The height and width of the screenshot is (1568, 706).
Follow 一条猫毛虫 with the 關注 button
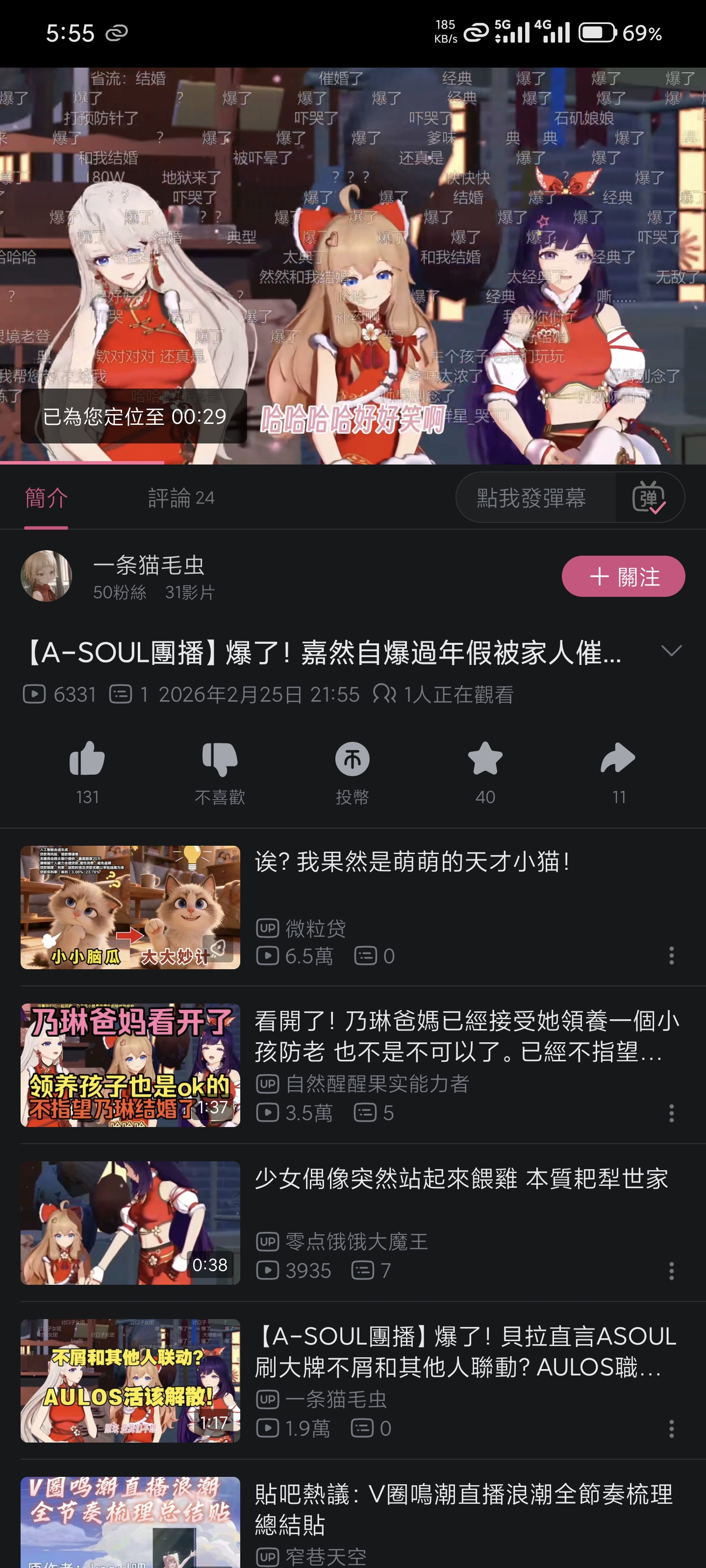click(x=623, y=576)
